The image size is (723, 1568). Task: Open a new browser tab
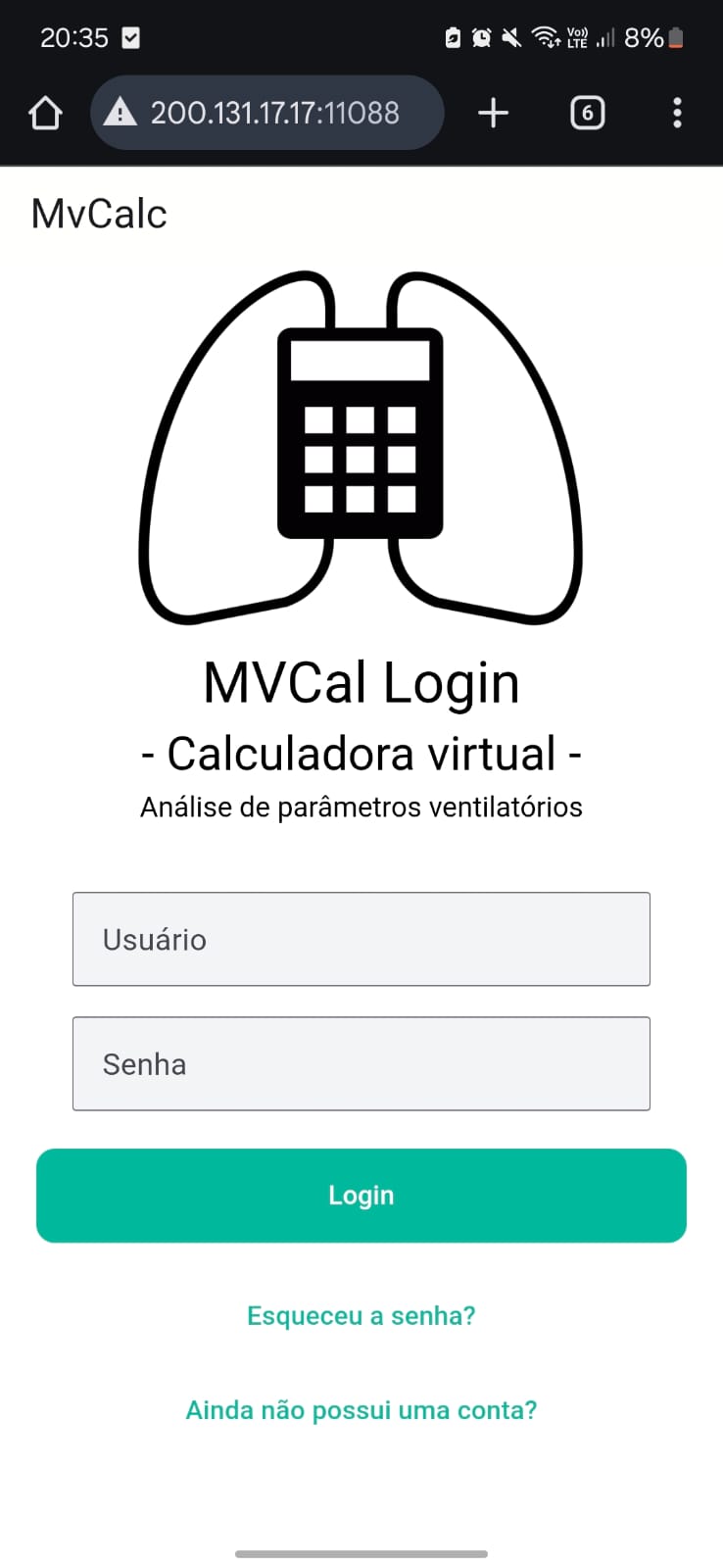click(x=493, y=114)
